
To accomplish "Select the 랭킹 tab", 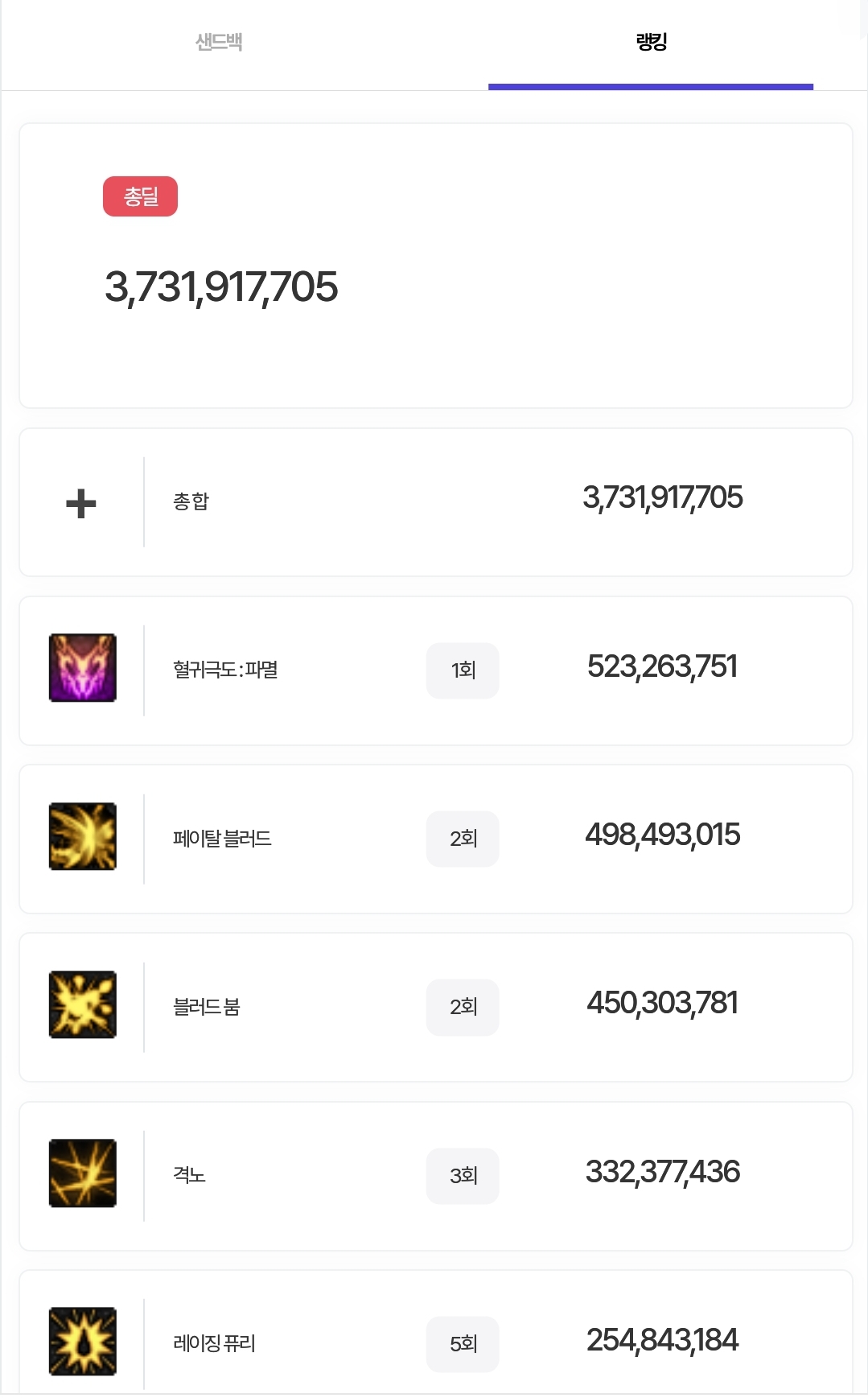I will (651, 42).
